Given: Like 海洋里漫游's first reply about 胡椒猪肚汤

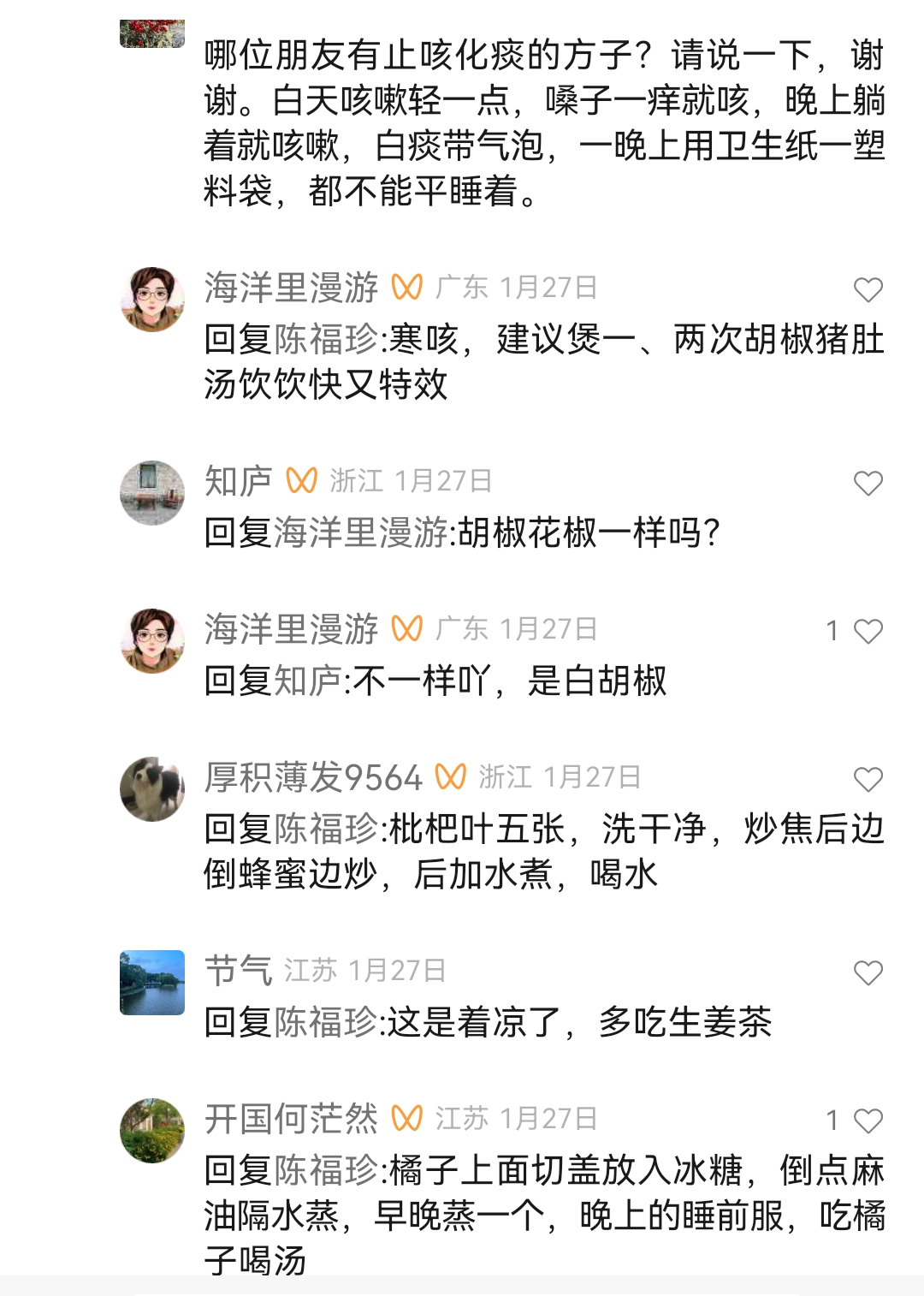Looking at the screenshot, I should (x=868, y=288).
